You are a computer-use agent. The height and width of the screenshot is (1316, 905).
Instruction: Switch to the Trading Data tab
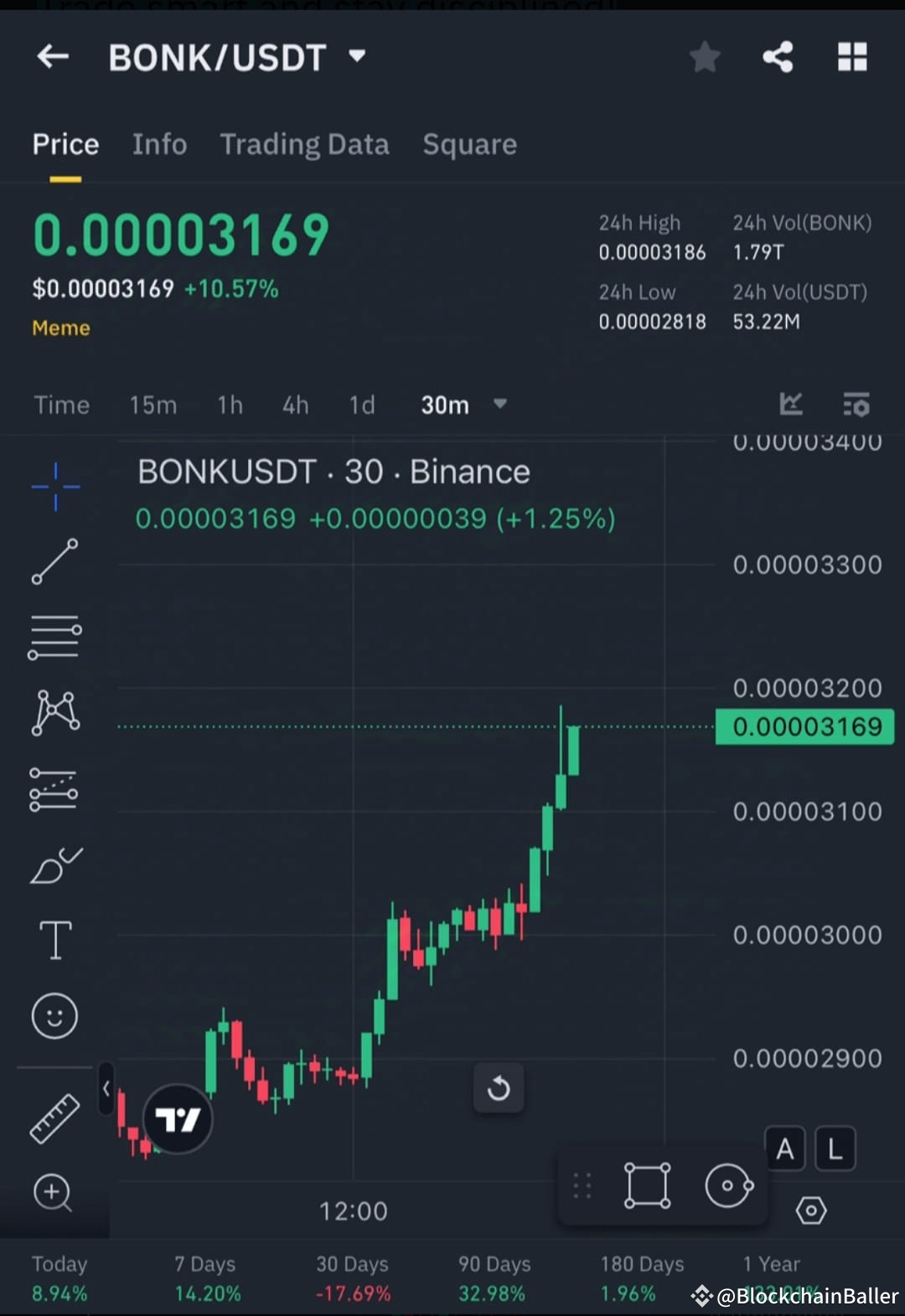(305, 144)
